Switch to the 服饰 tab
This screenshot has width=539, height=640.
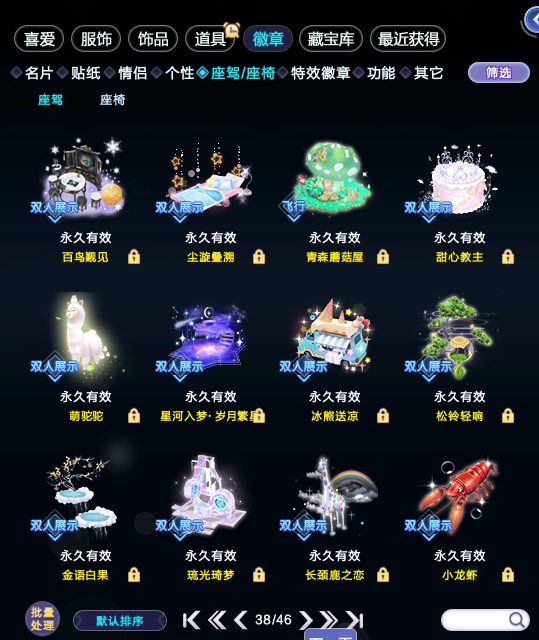(x=96, y=39)
